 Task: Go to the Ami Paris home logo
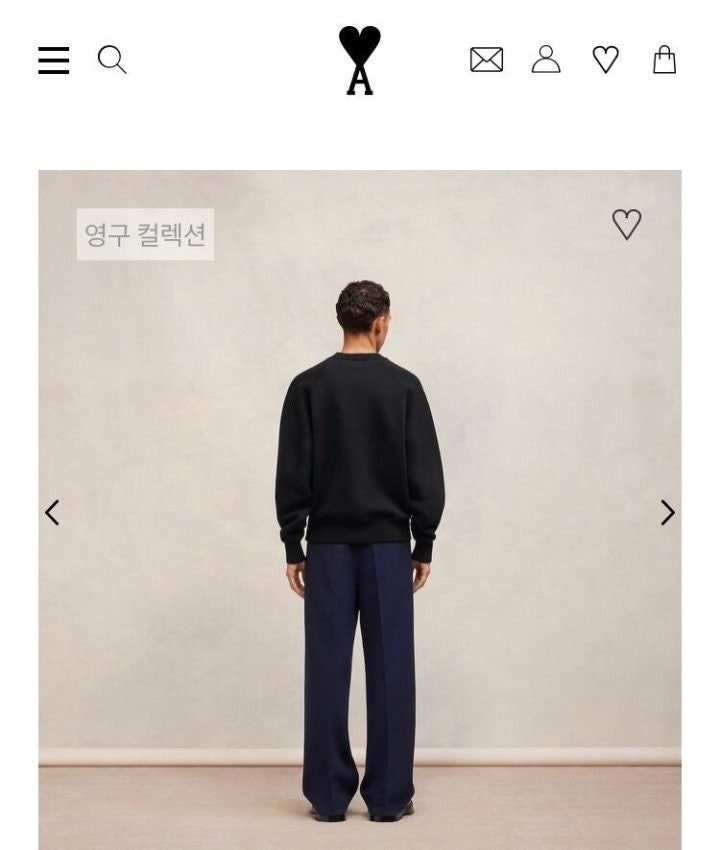click(359, 60)
